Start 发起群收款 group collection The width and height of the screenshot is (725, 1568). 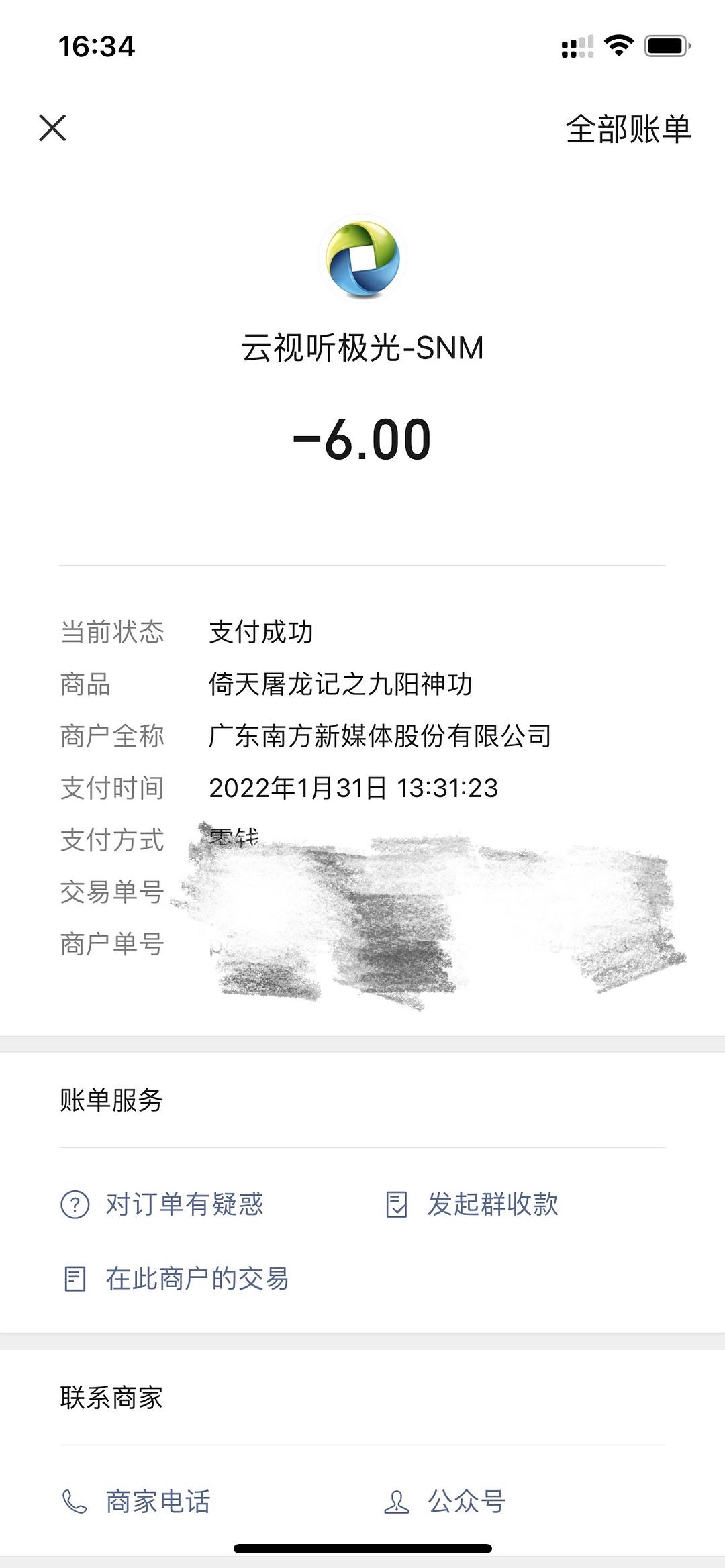(x=473, y=1204)
